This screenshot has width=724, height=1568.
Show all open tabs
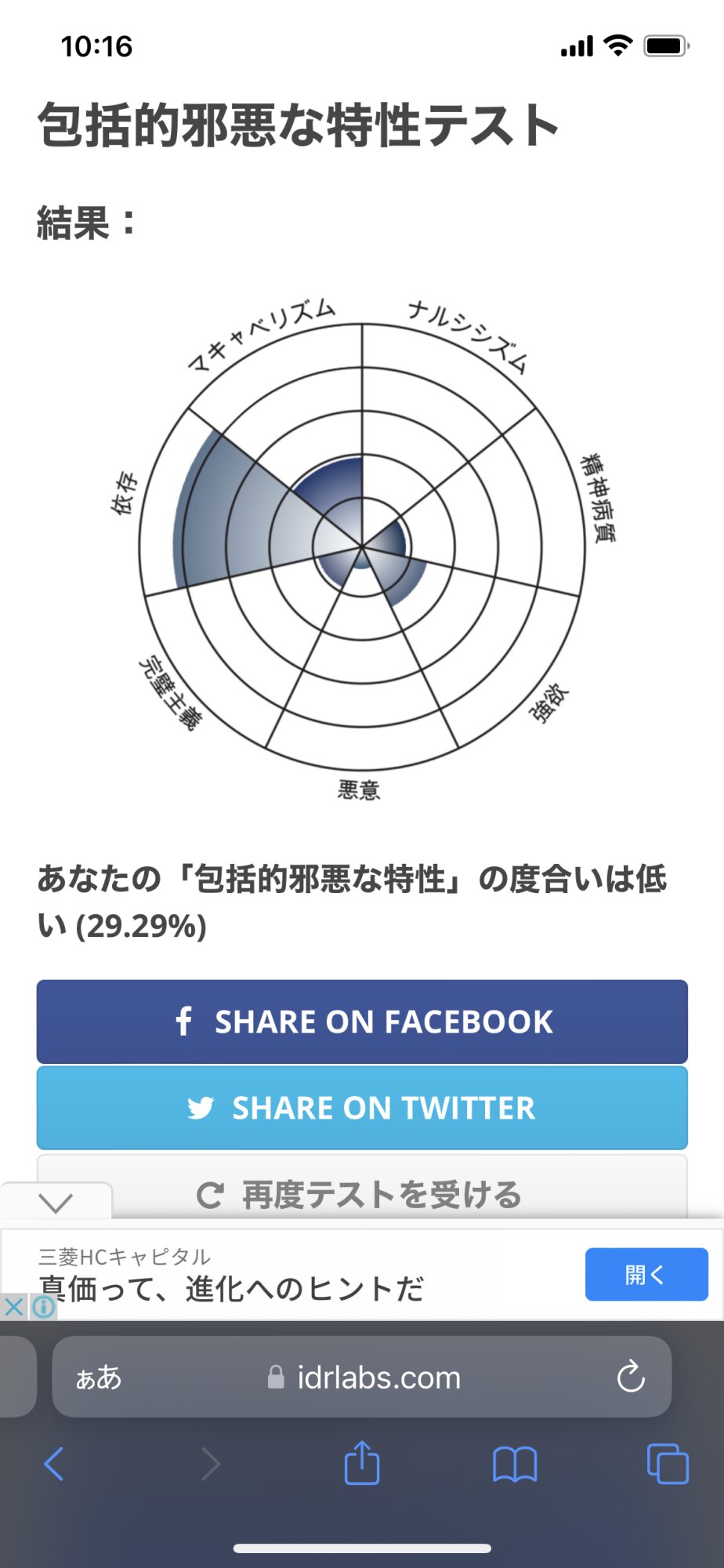(668, 1463)
